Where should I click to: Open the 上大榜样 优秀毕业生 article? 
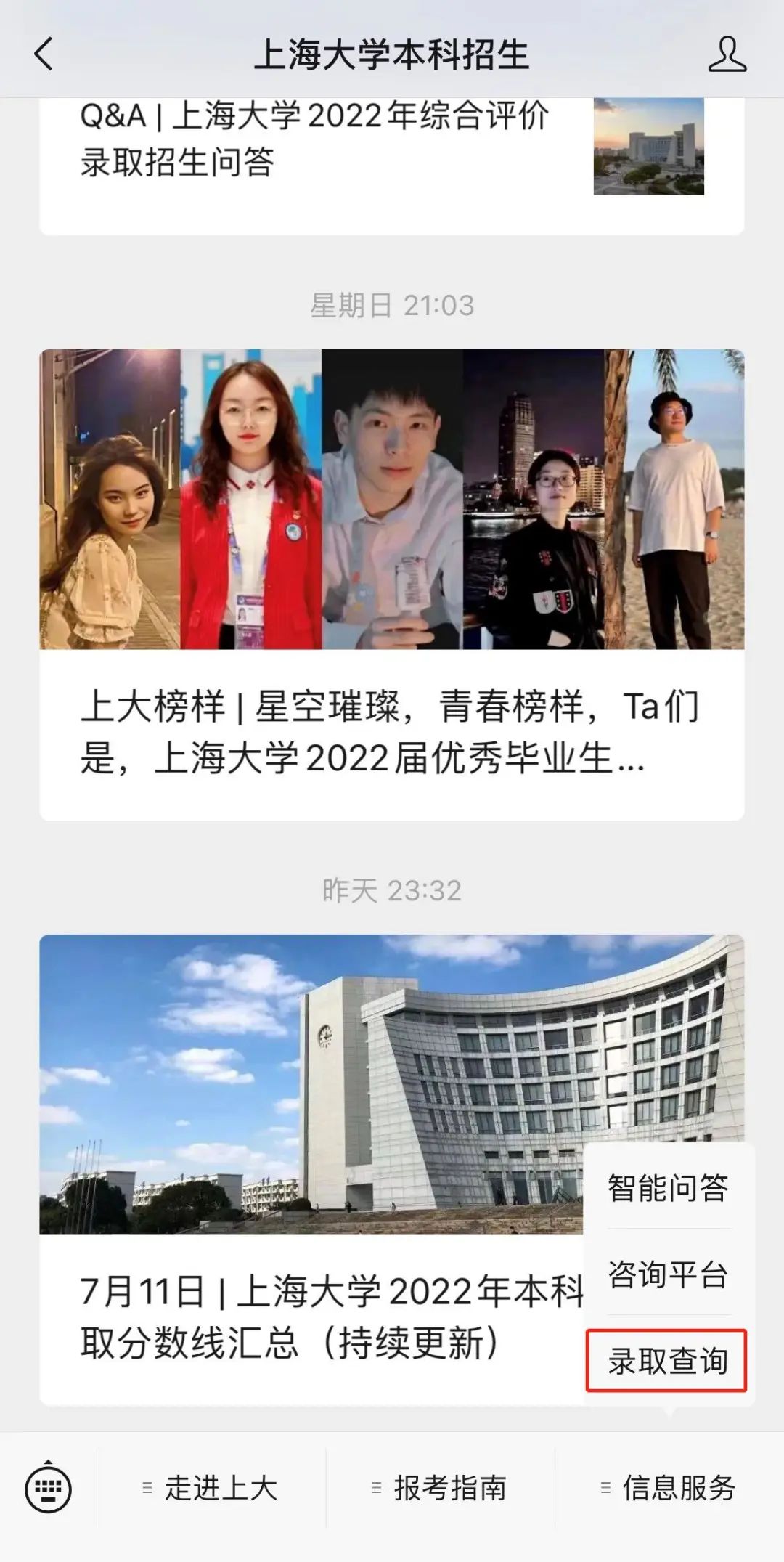pyautogui.click(x=391, y=732)
